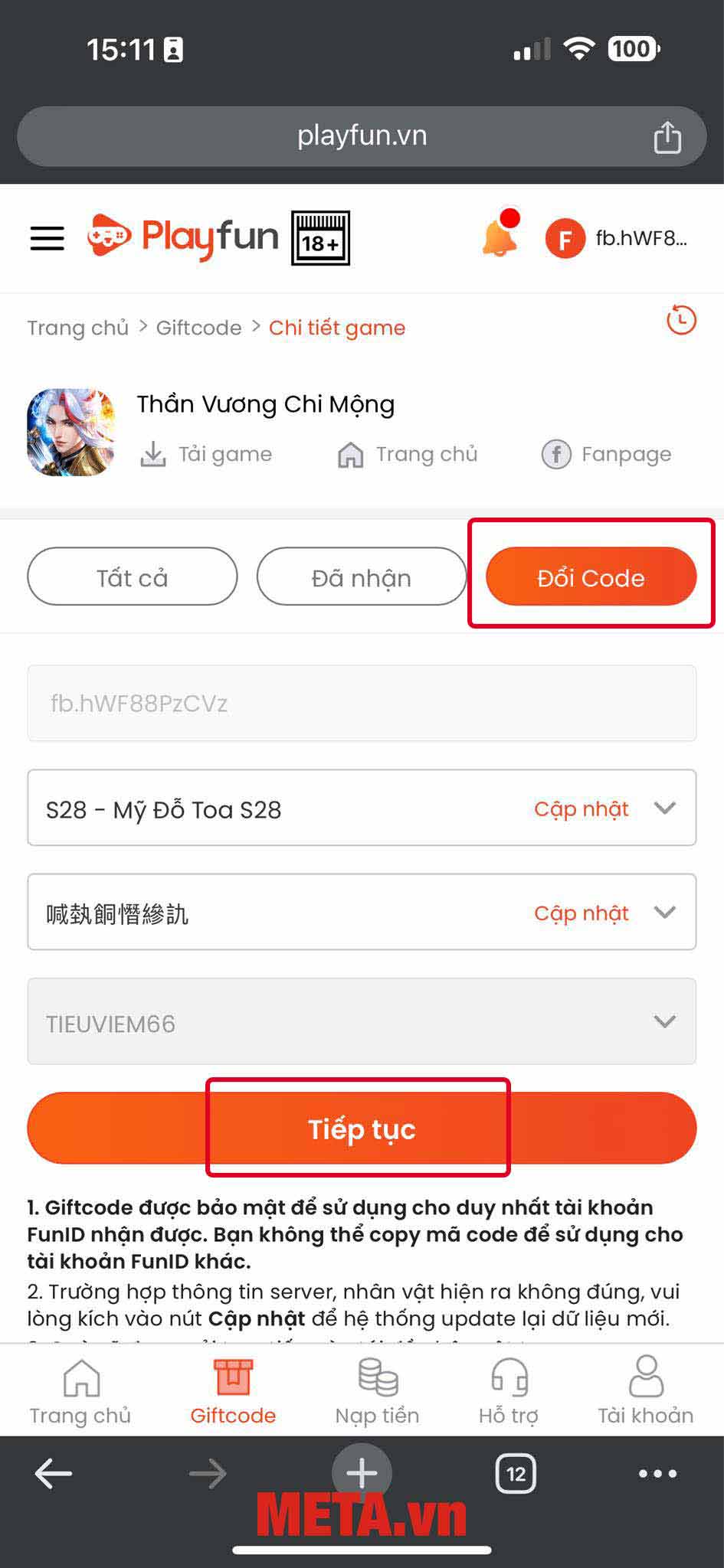This screenshot has height=1568, width=724.
Task: Click the fb.hWF88PzCVz account input field
Action: 362,703
